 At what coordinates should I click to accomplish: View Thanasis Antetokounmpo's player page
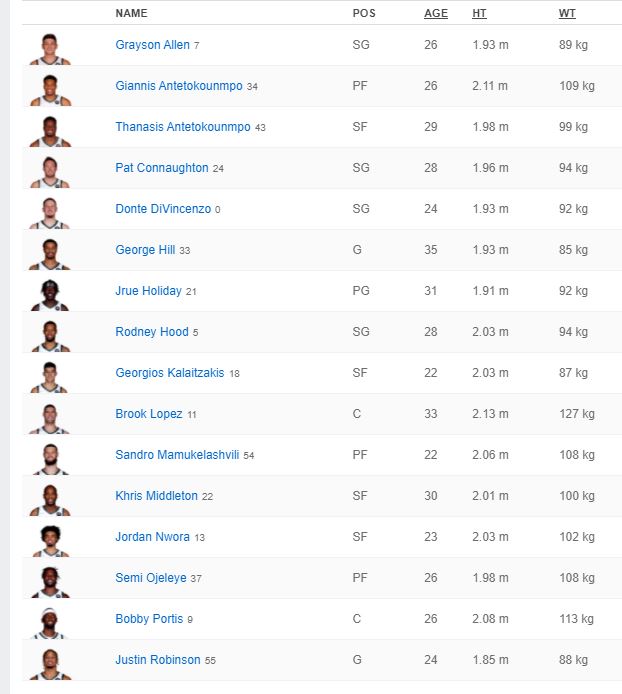(x=182, y=127)
